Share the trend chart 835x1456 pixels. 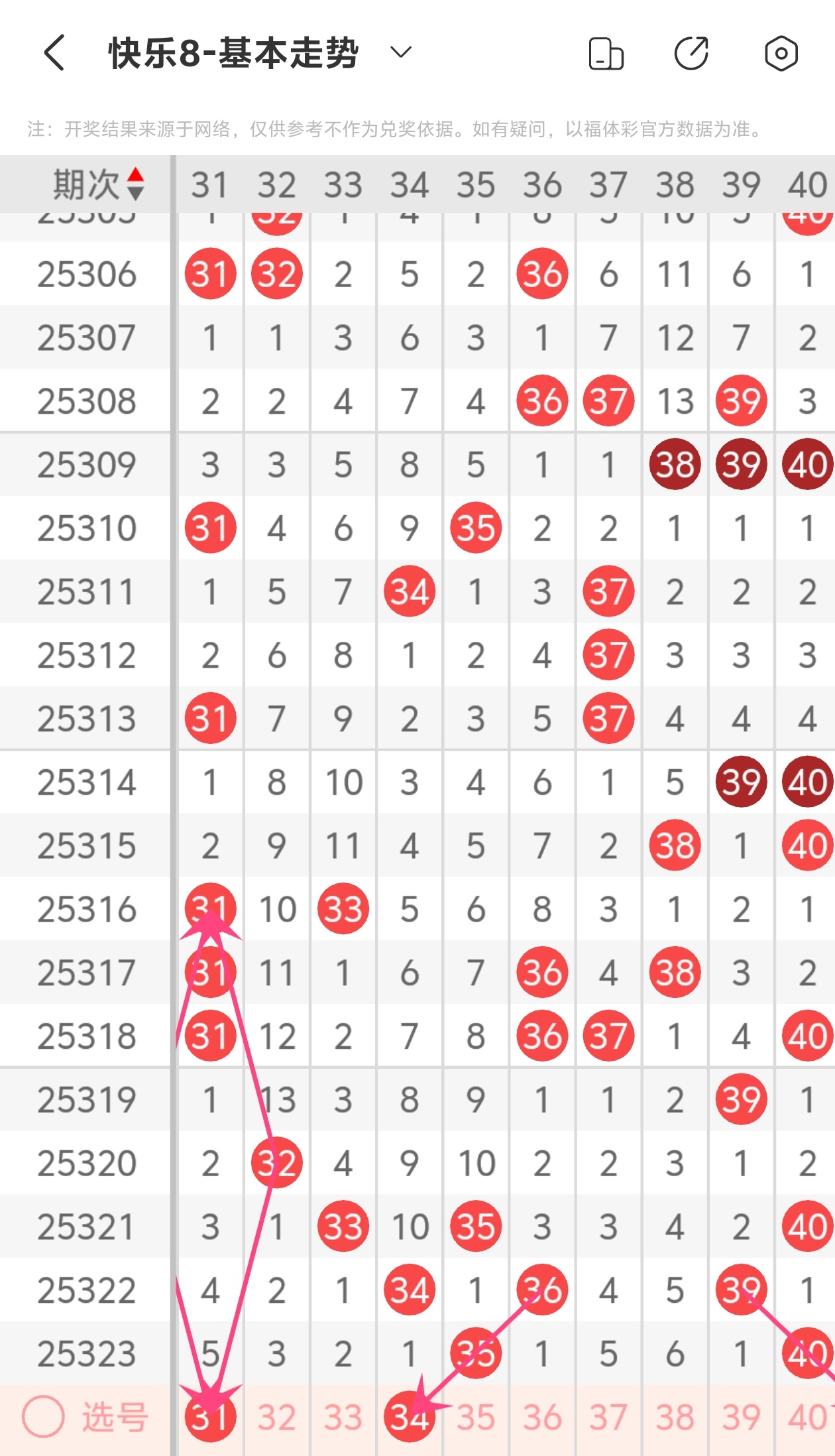click(692, 53)
